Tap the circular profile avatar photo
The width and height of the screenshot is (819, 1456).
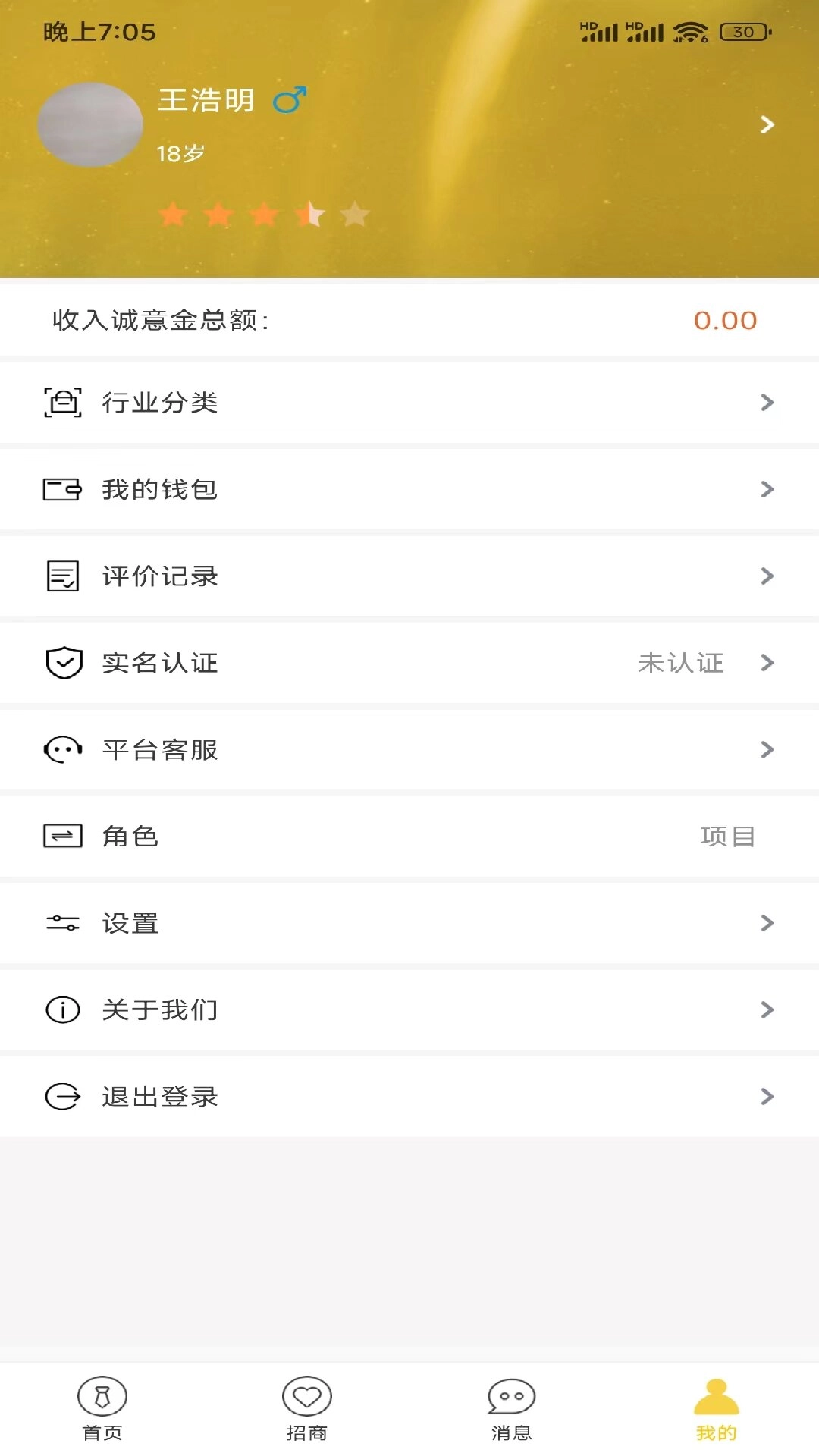click(x=89, y=124)
